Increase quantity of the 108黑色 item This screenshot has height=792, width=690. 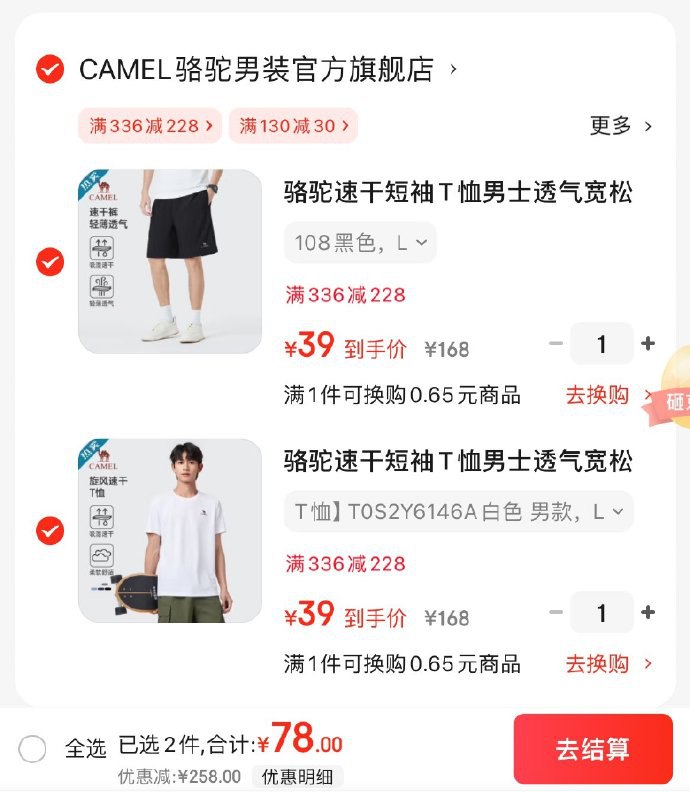648,344
